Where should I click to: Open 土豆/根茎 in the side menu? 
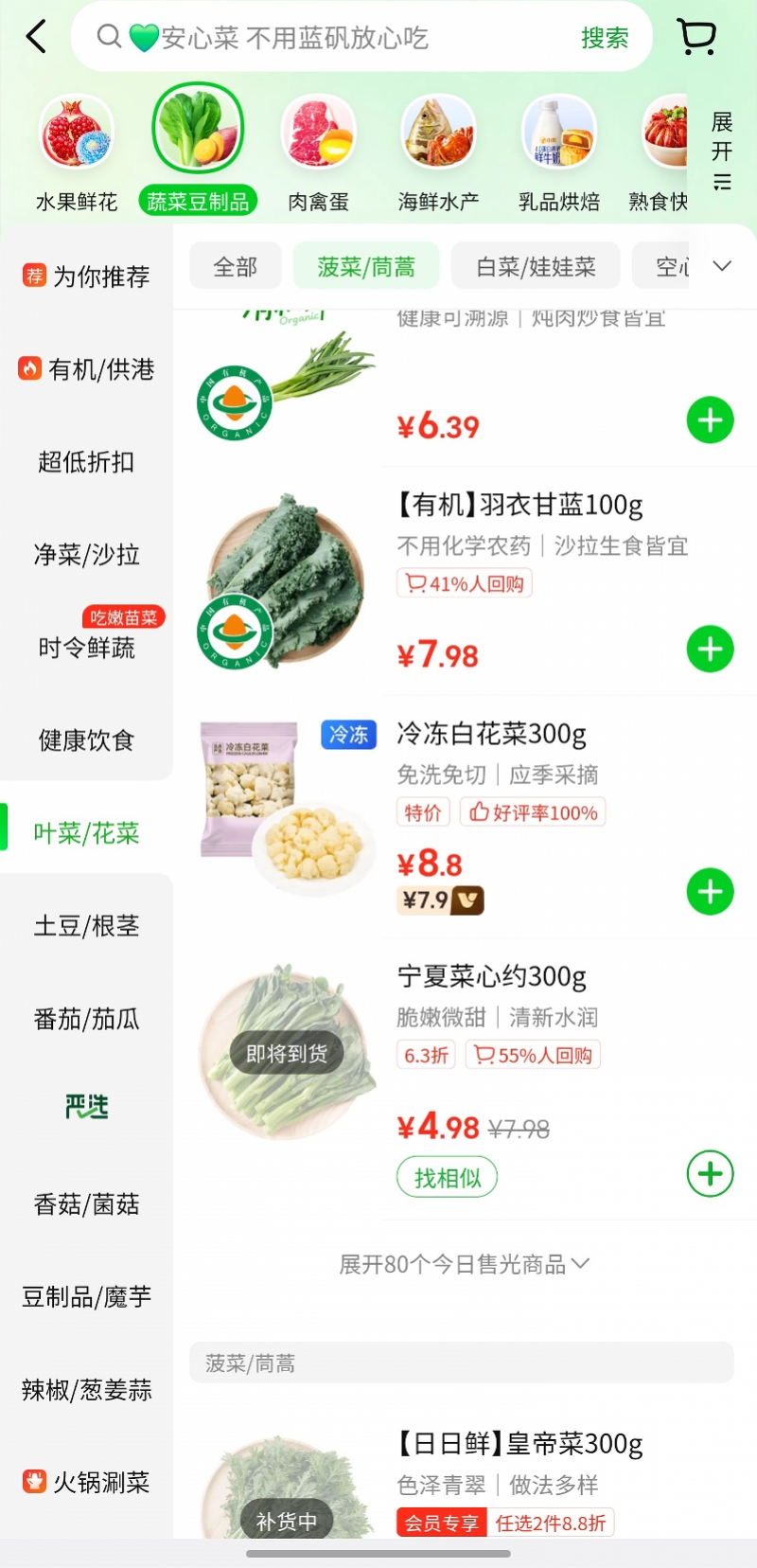pyautogui.click(x=87, y=926)
